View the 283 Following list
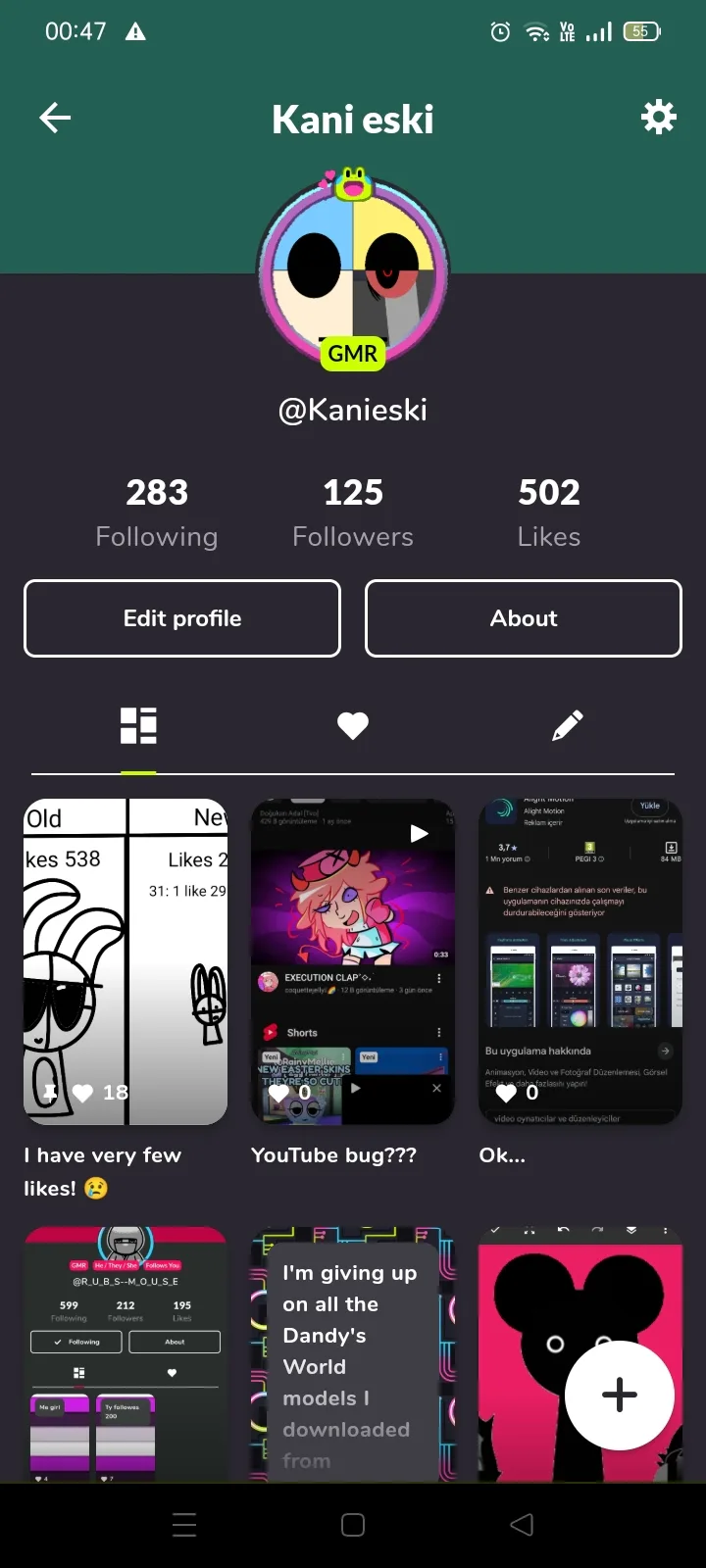The width and height of the screenshot is (706, 1568). pos(157,512)
